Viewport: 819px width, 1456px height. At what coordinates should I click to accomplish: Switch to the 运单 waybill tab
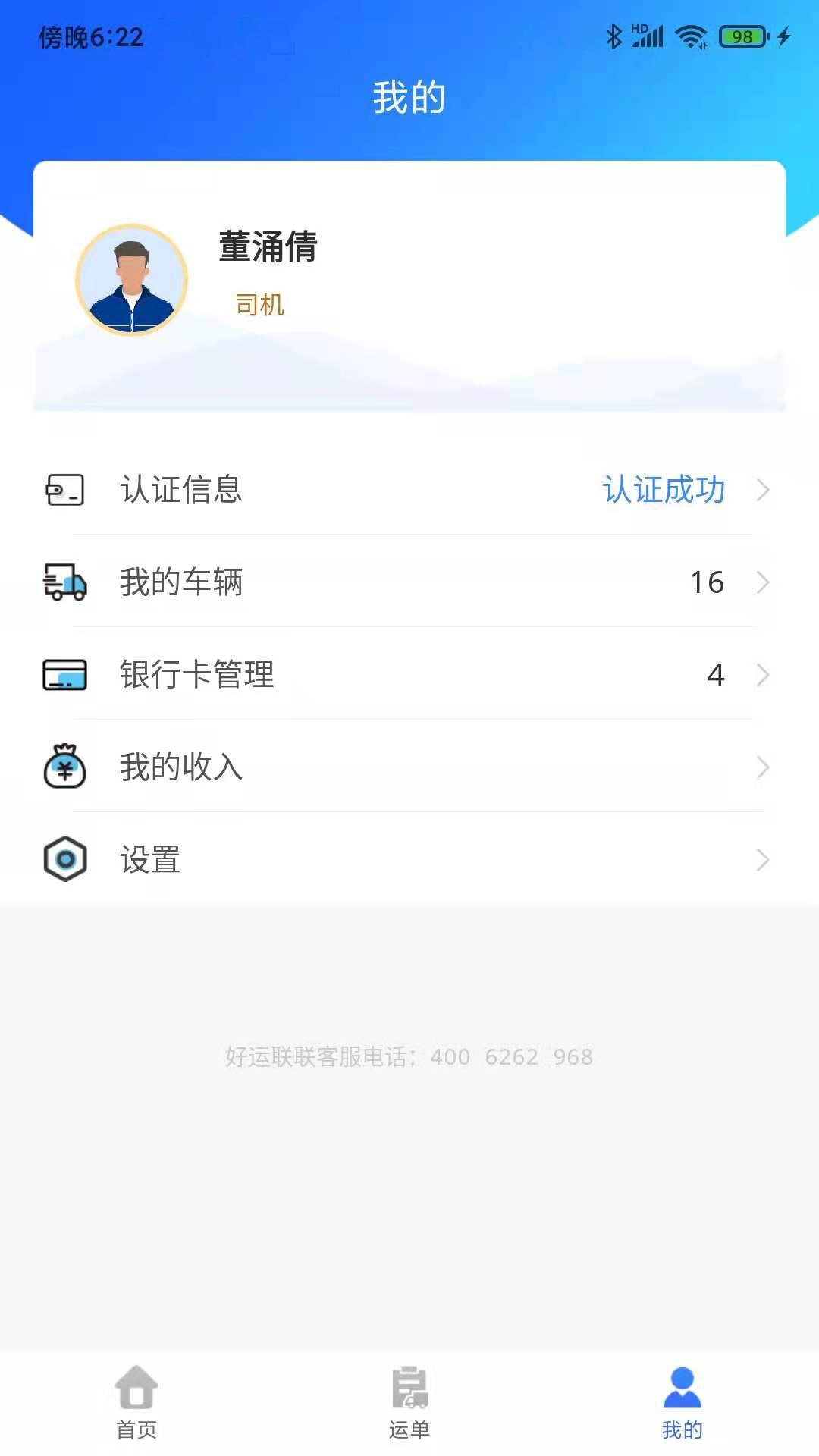pyautogui.click(x=409, y=1403)
